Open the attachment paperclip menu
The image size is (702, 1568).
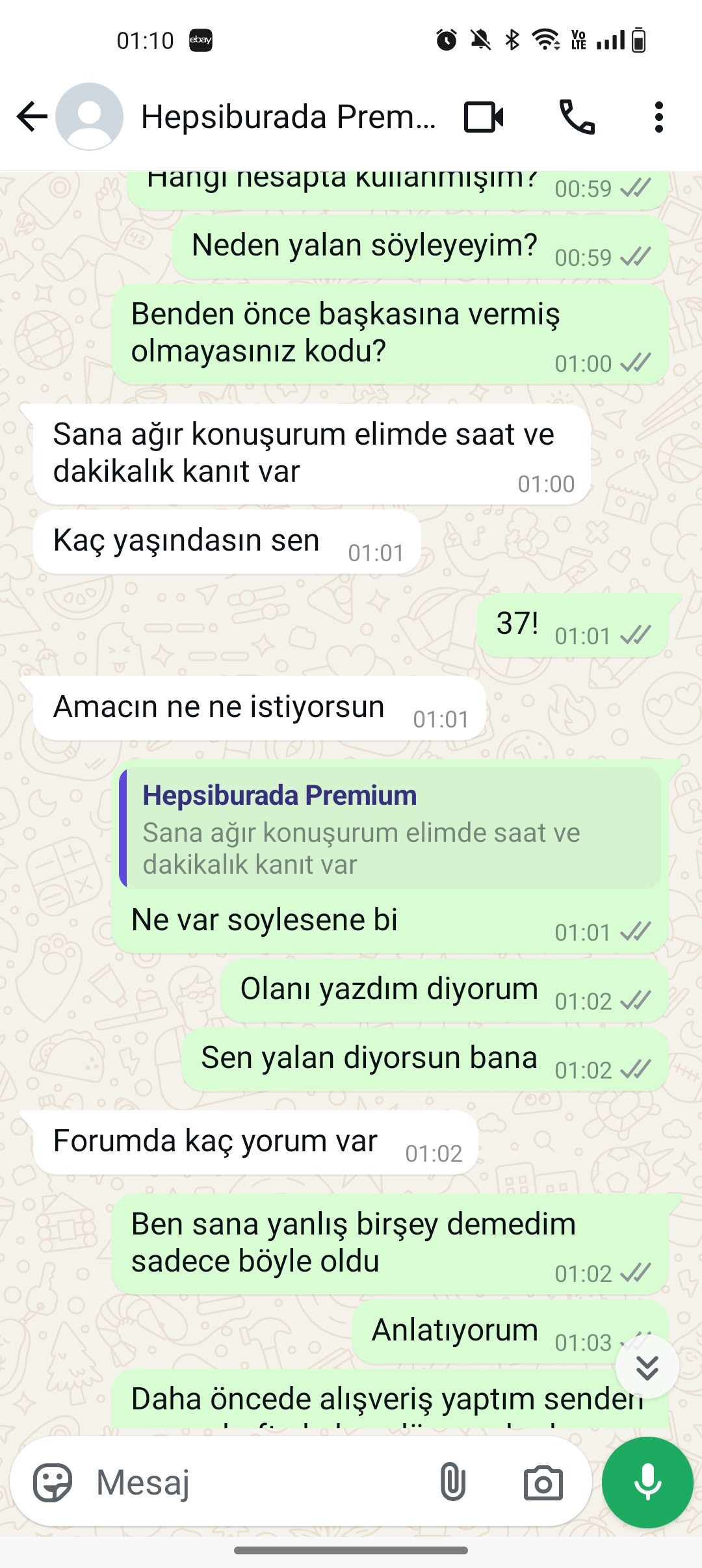click(452, 1483)
